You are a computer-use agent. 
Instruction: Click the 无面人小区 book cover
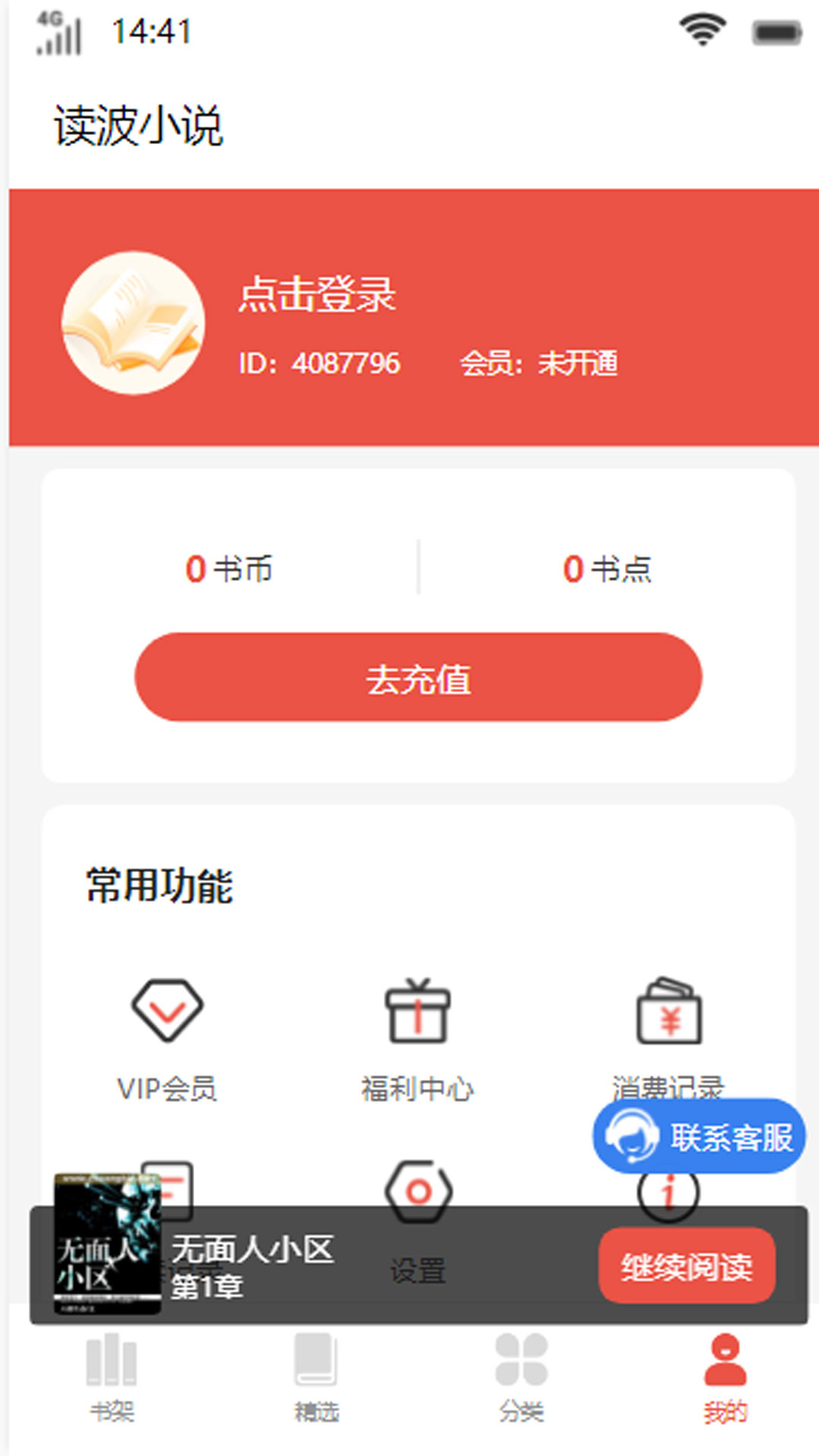coord(108,1244)
